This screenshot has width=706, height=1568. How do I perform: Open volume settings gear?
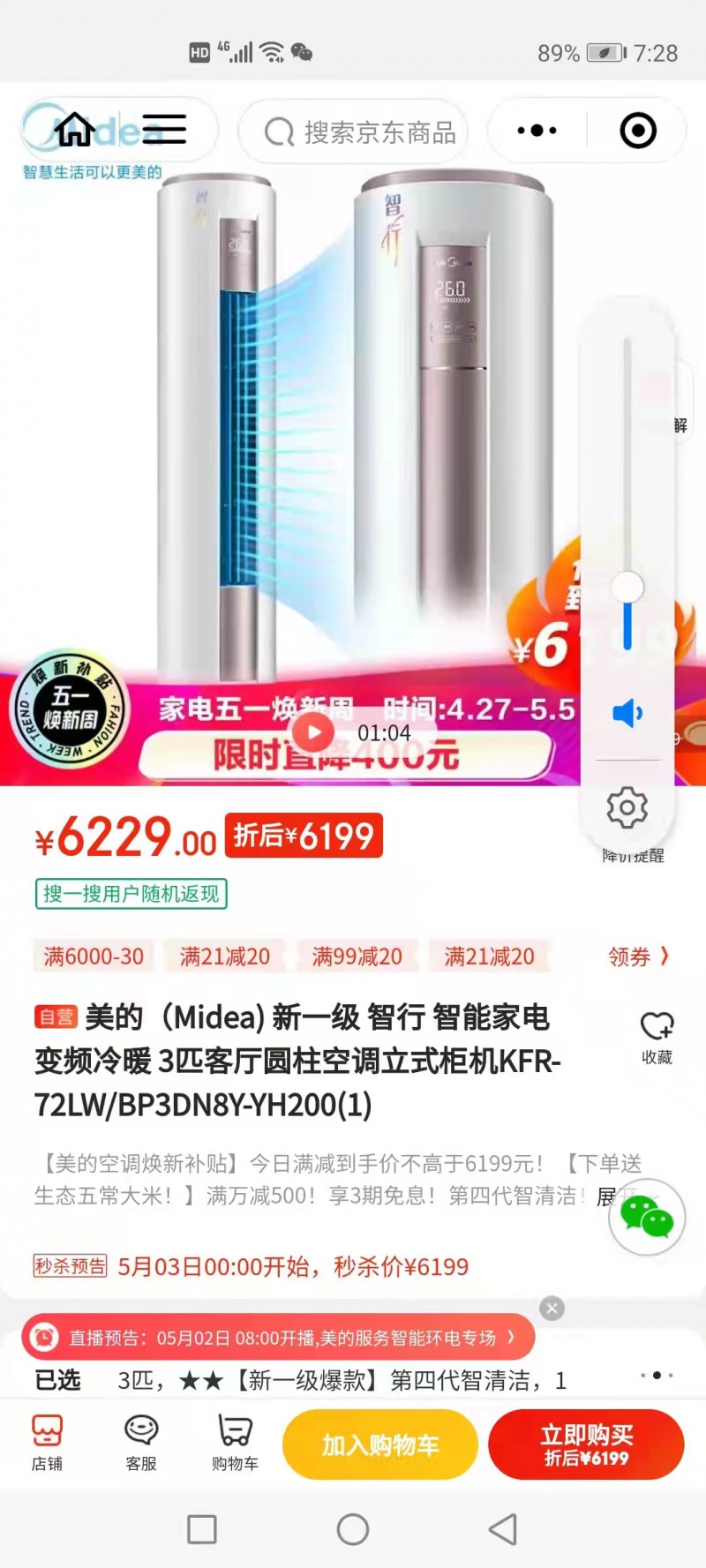[x=627, y=807]
